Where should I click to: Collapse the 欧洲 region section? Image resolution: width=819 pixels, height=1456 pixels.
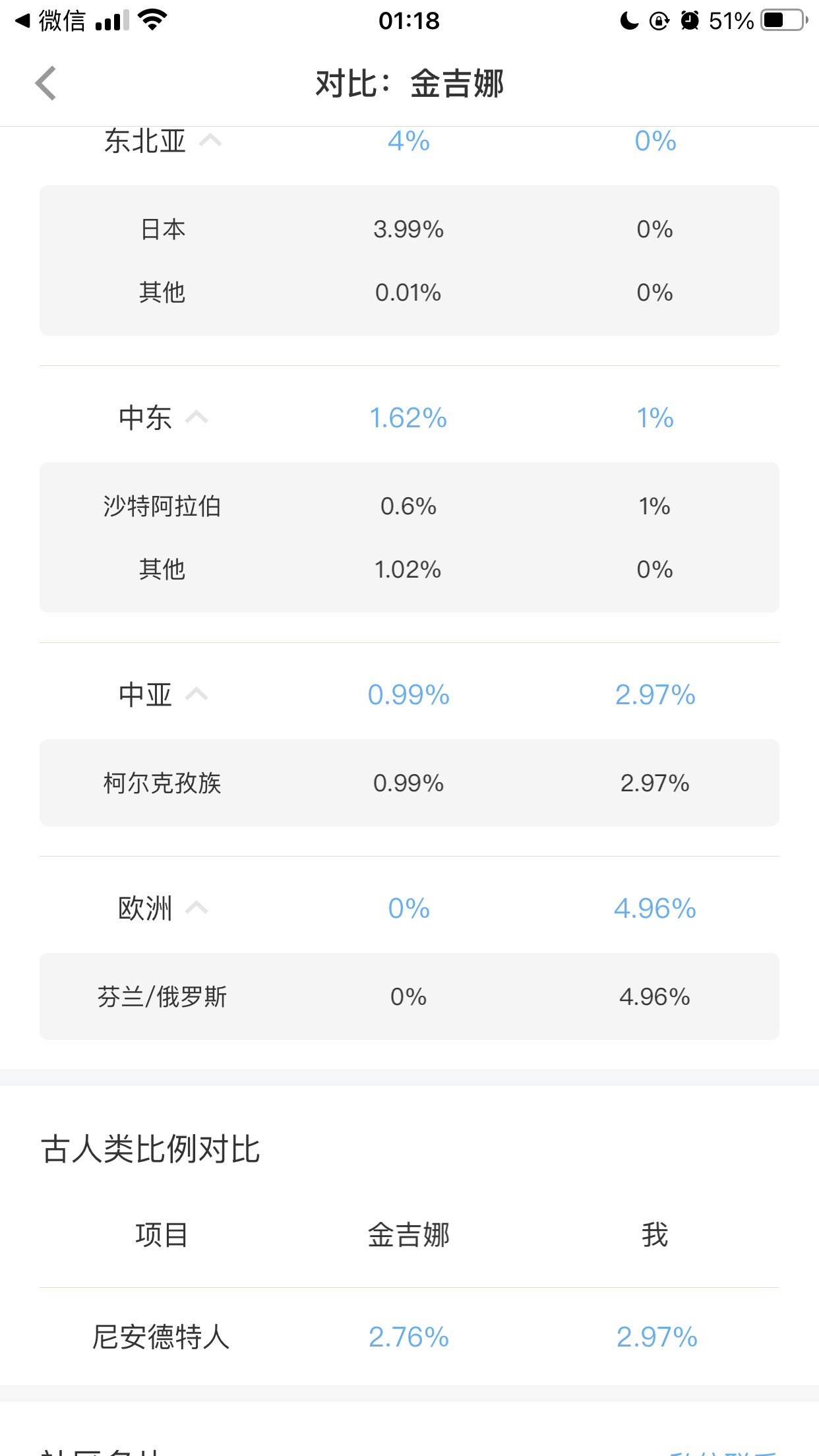(197, 908)
